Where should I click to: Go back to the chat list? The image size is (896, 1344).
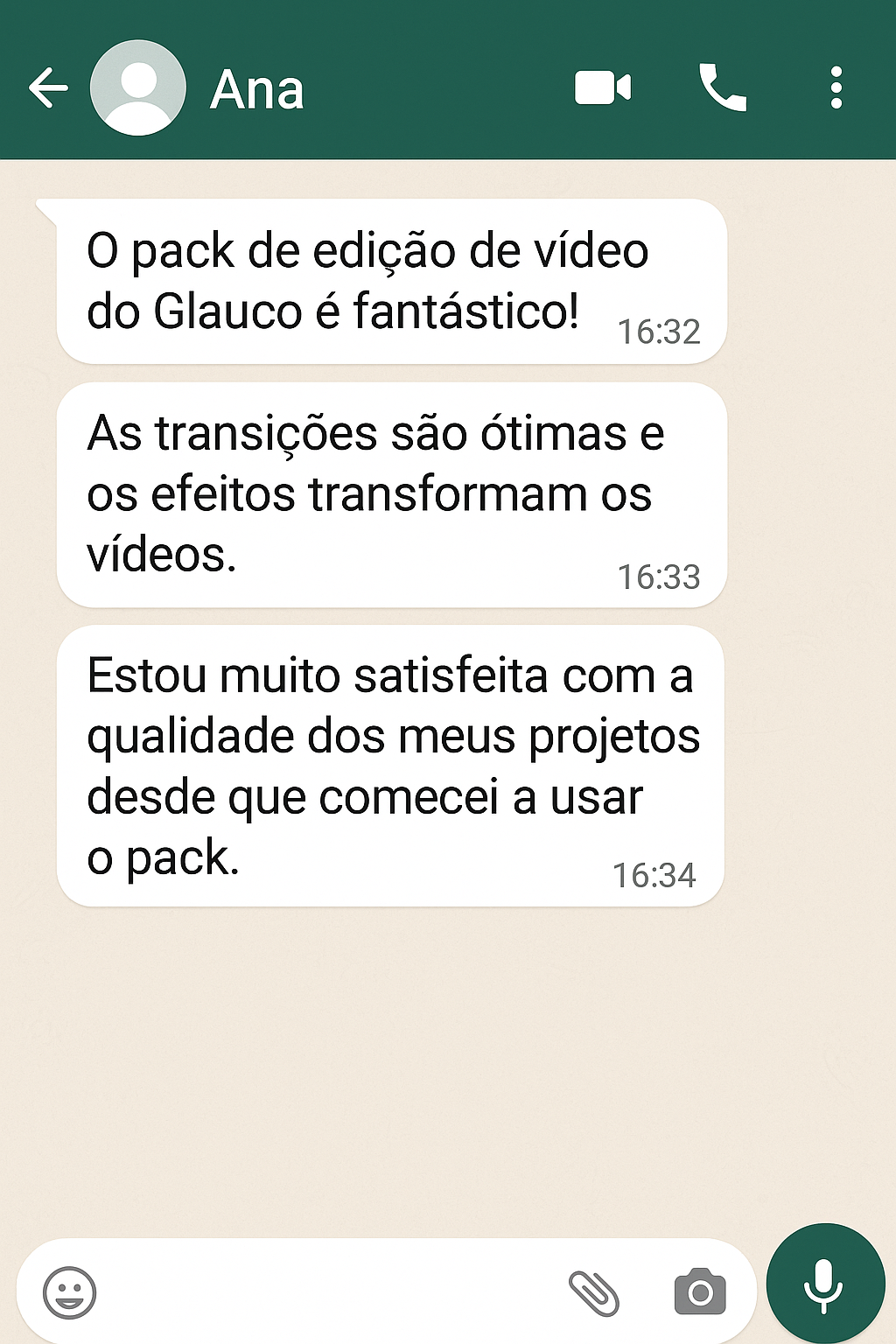(x=48, y=87)
